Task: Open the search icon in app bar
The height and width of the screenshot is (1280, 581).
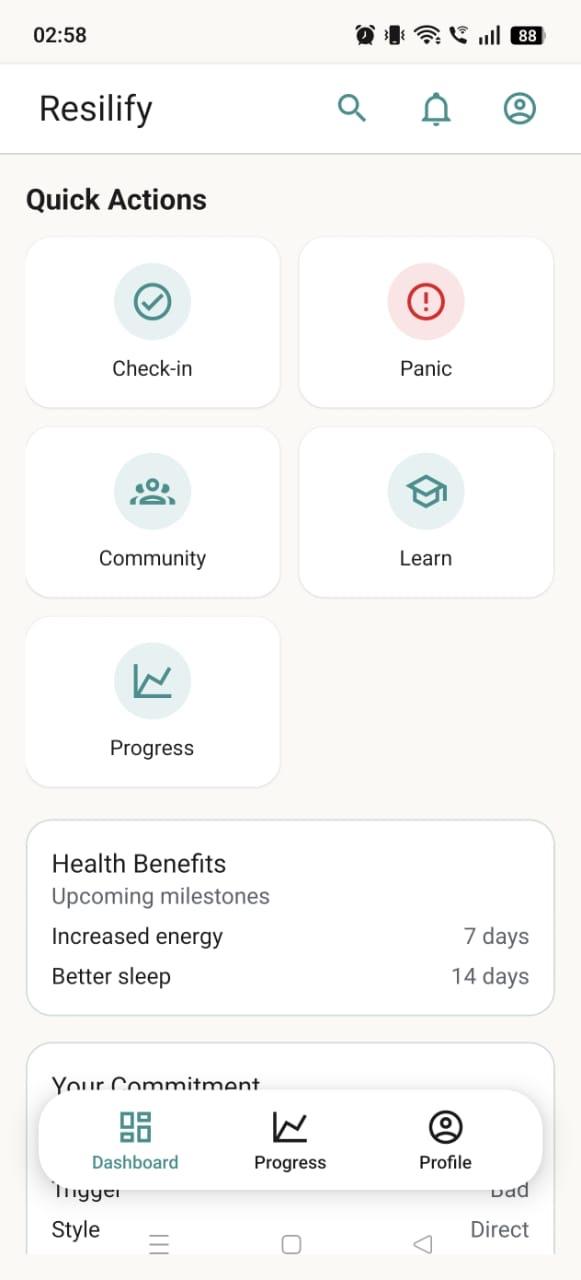Action: pos(352,108)
